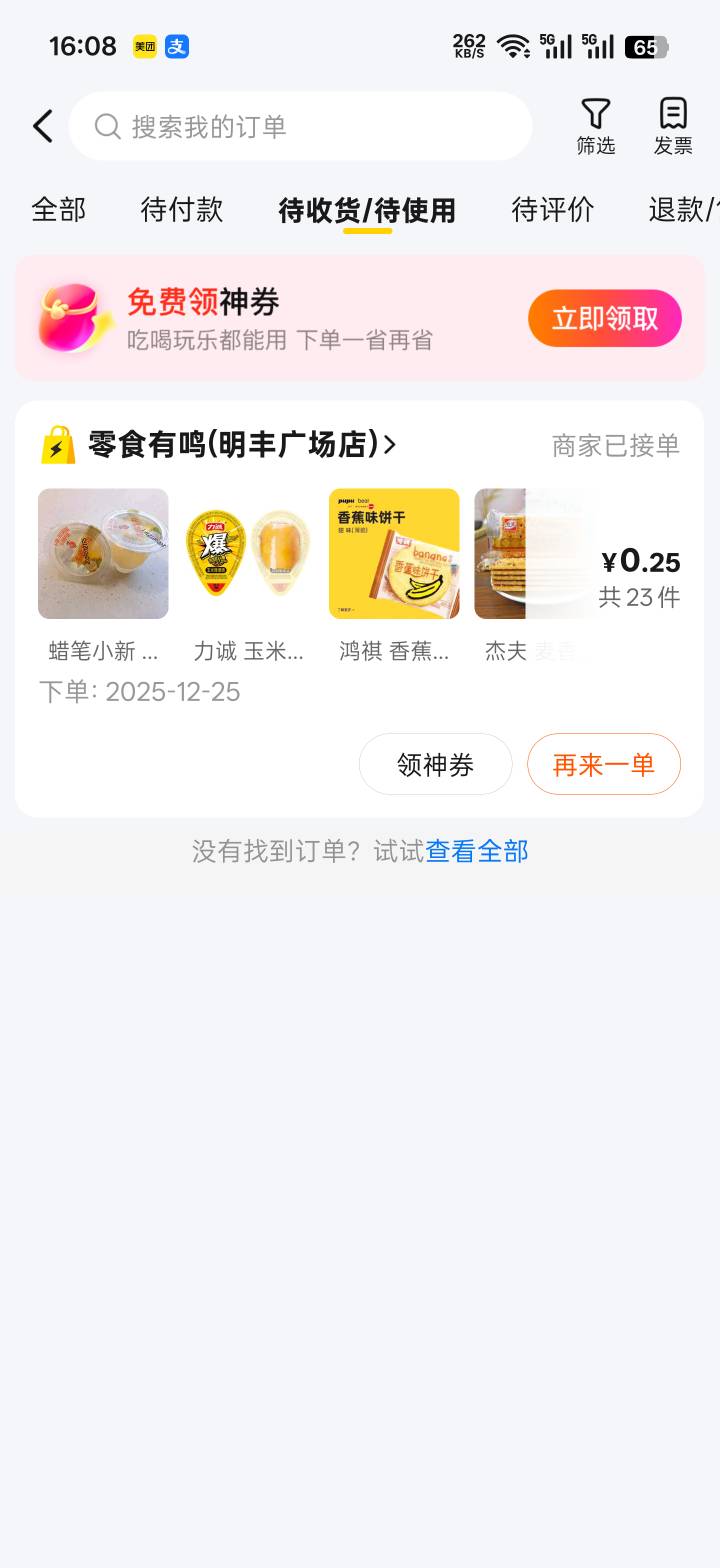The height and width of the screenshot is (1568, 720).
Task: Open the 退款 tab
Action: [682, 210]
